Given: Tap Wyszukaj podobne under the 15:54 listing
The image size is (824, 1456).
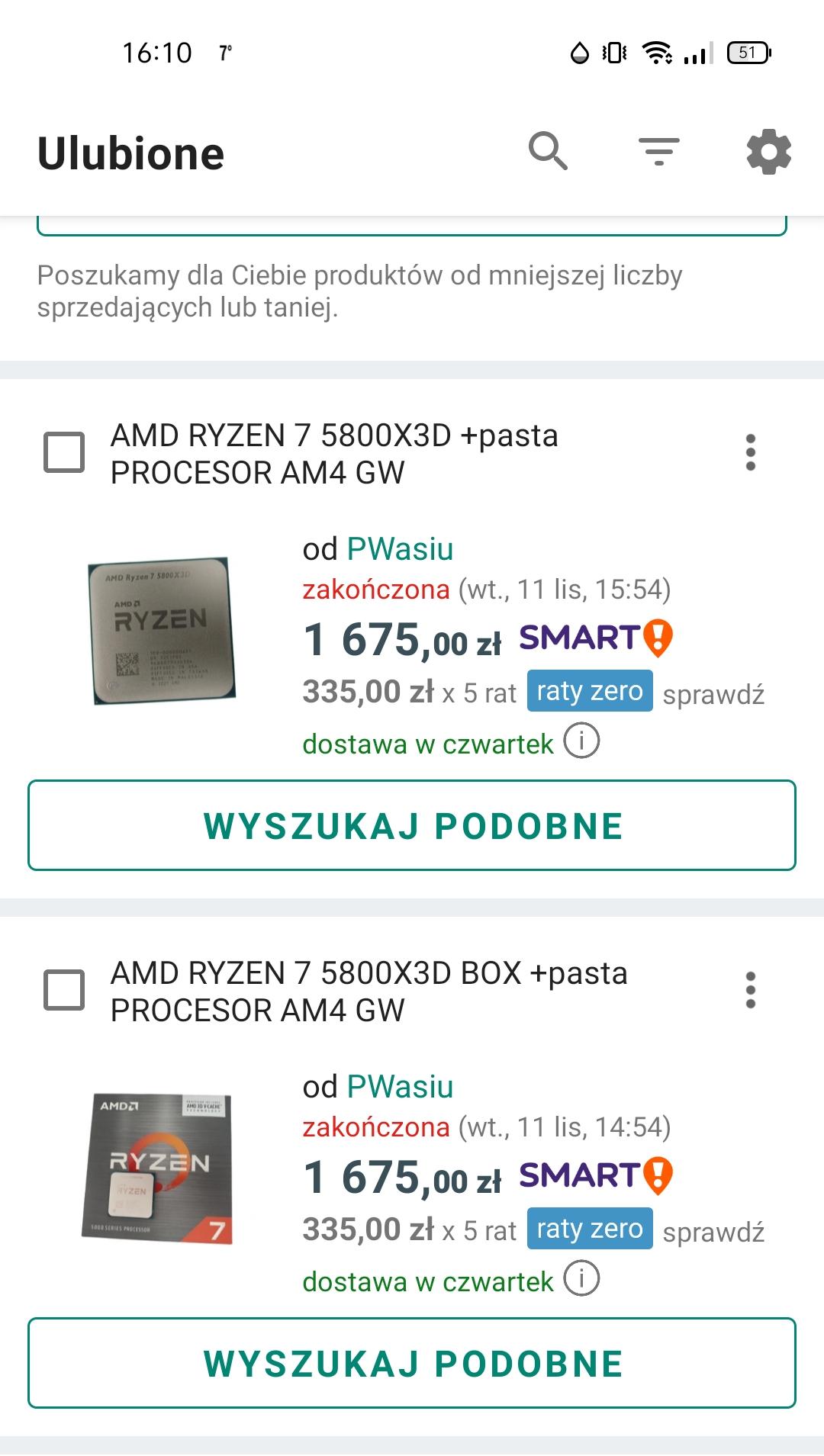Looking at the screenshot, I should point(412,825).
